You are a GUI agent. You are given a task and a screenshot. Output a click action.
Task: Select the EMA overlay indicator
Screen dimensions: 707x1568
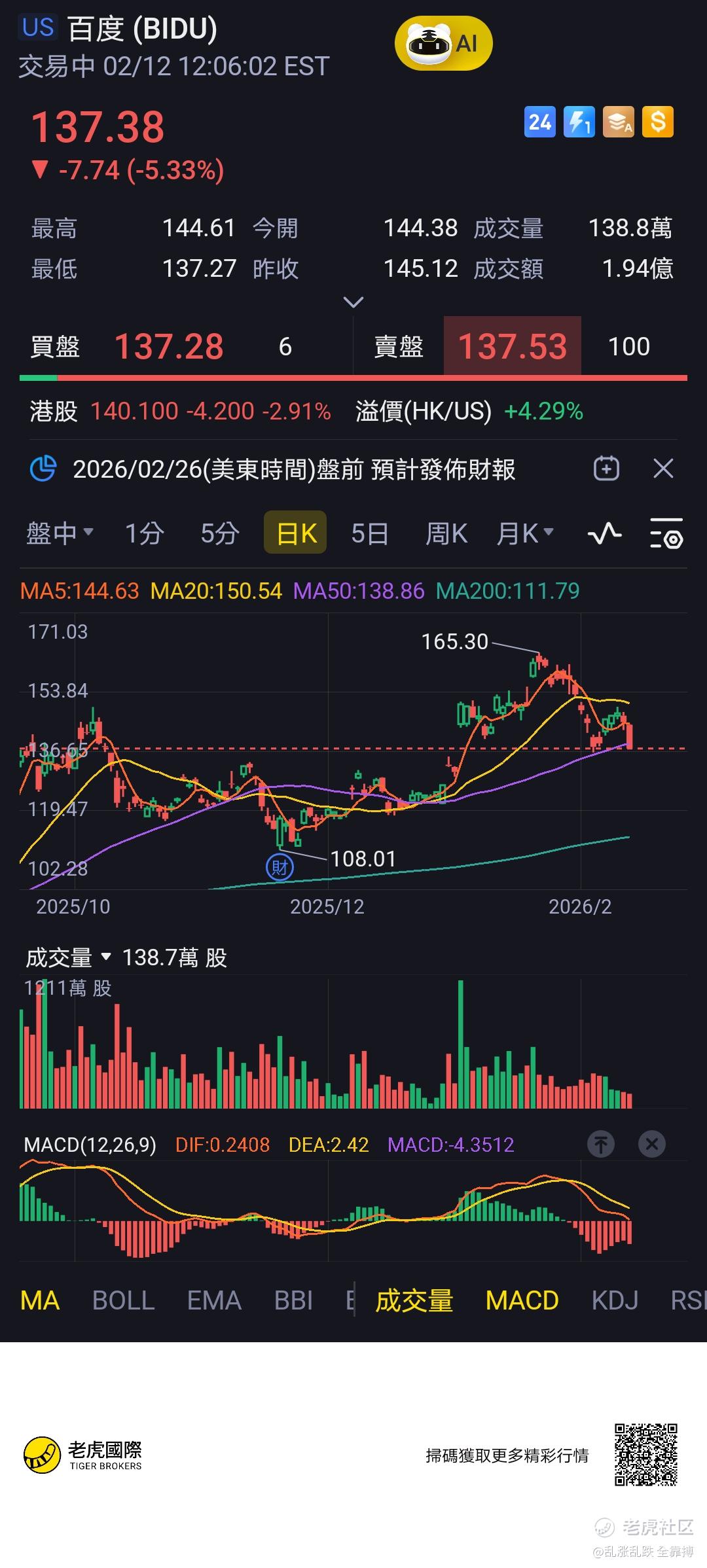(214, 1300)
